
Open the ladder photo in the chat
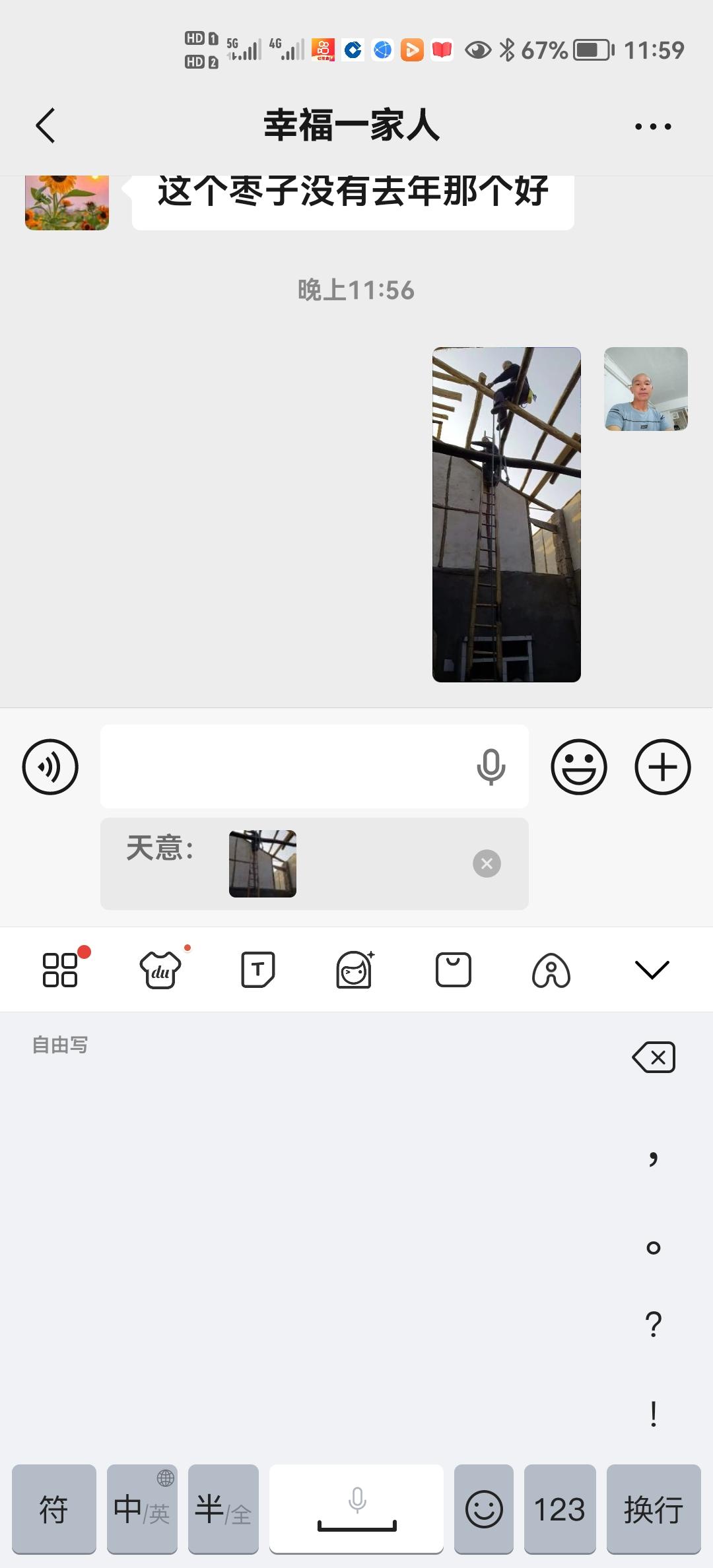[x=506, y=514]
